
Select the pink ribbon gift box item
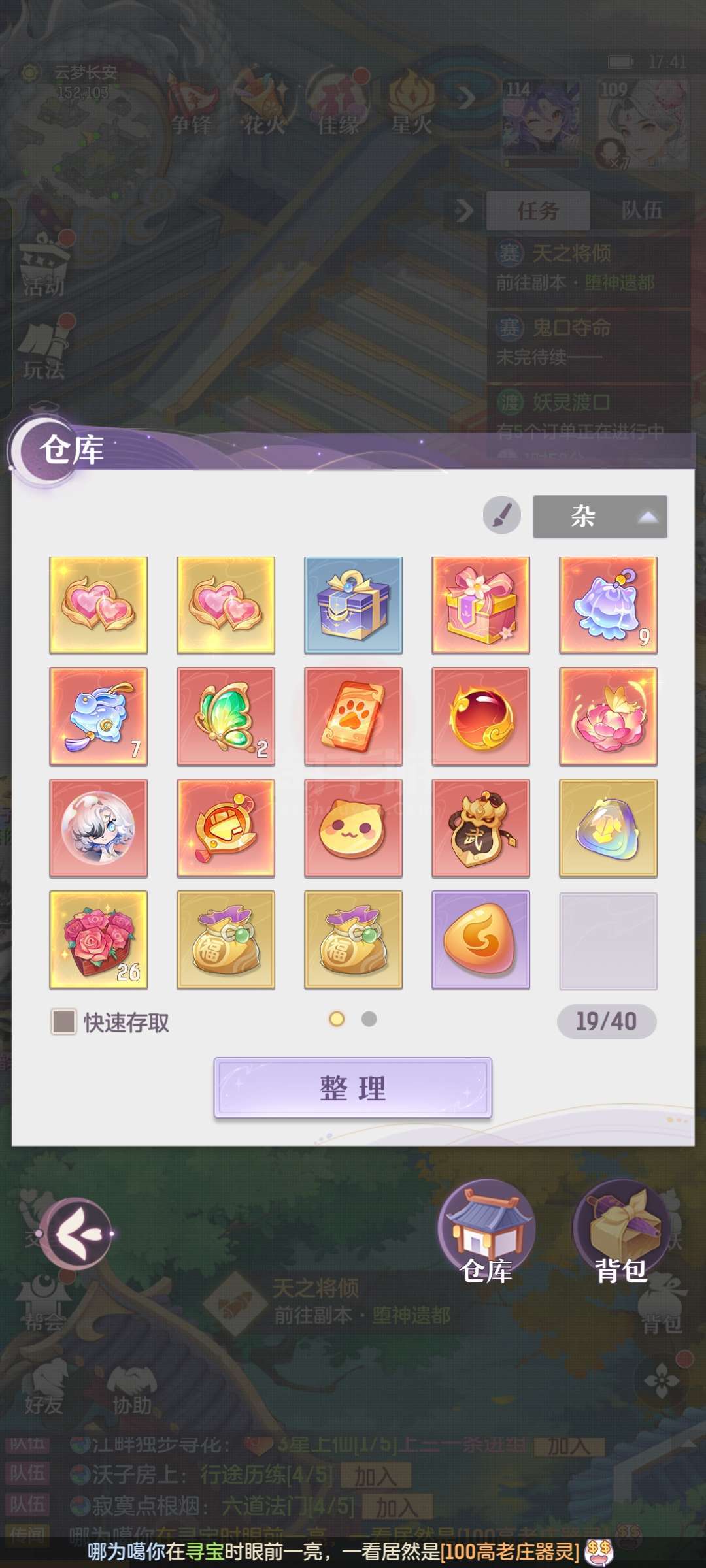click(480, 606)
